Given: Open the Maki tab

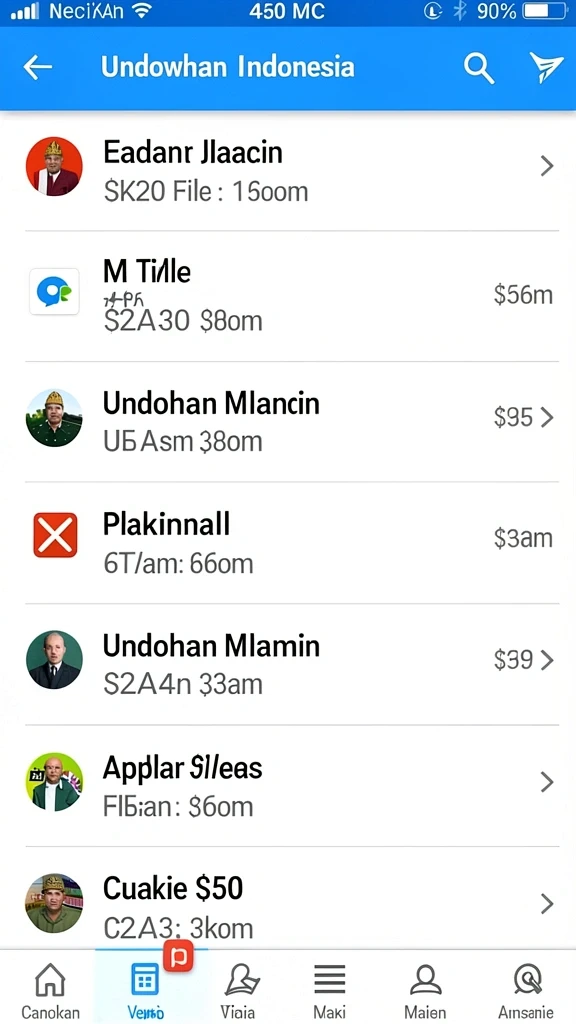Looking at the screenshot, I should [x=330, y=988].
